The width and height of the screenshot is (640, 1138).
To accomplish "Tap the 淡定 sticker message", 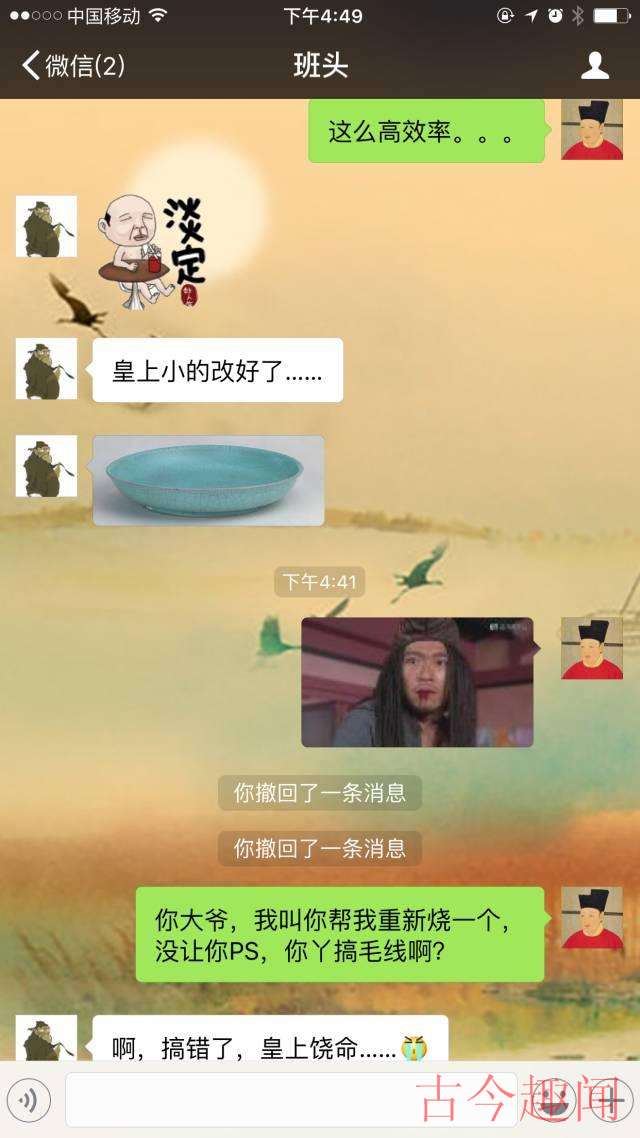I will [x=152, y=250].
